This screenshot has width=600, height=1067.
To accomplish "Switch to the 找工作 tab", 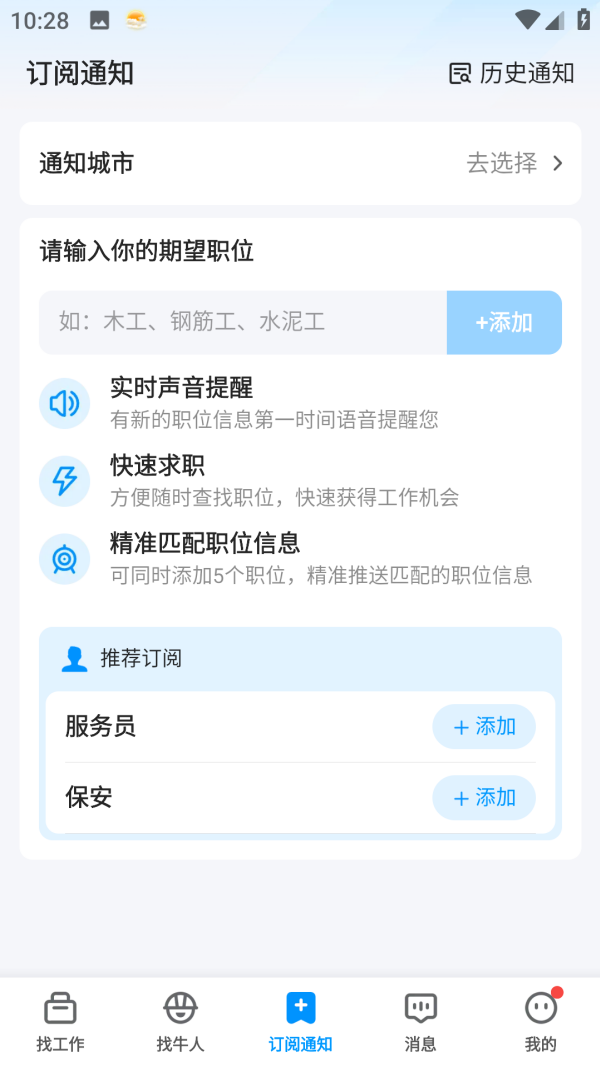I will pos(60,1021).
